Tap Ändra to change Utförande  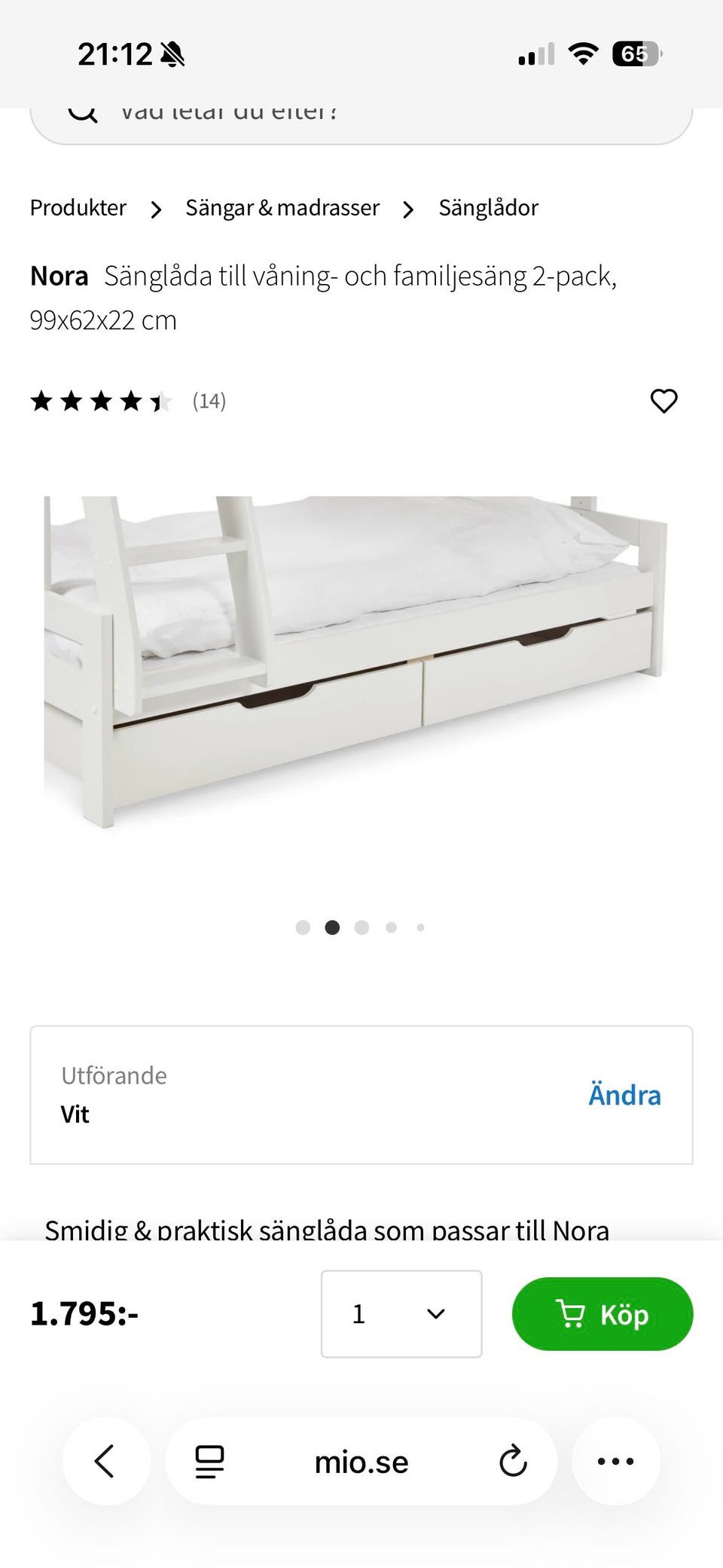624,1094
